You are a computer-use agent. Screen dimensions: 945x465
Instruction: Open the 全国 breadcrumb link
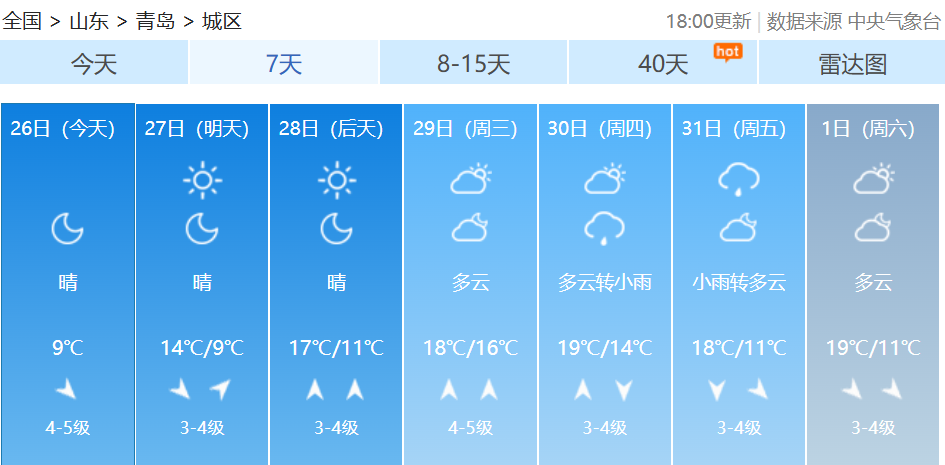22,21
